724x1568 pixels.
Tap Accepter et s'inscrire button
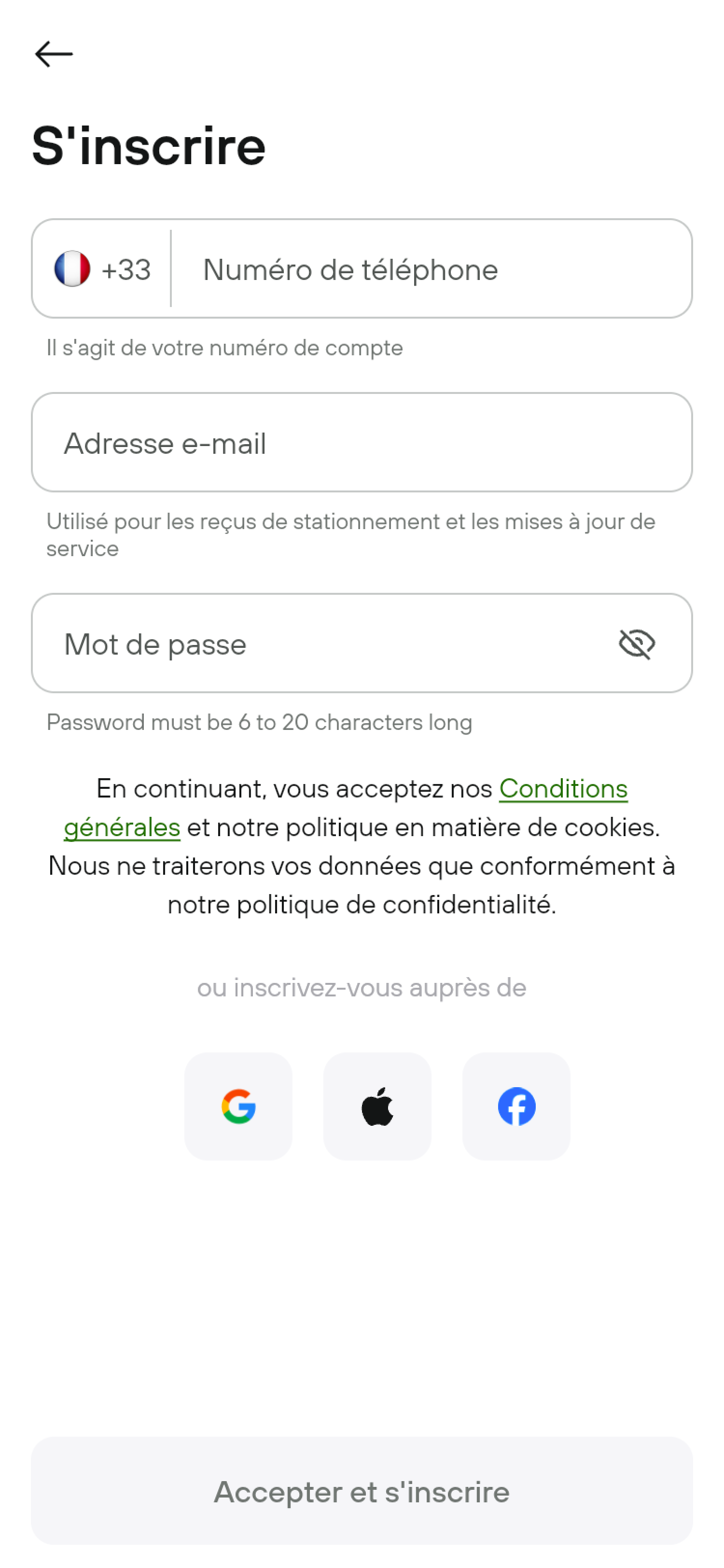[x=362, y=1491]
